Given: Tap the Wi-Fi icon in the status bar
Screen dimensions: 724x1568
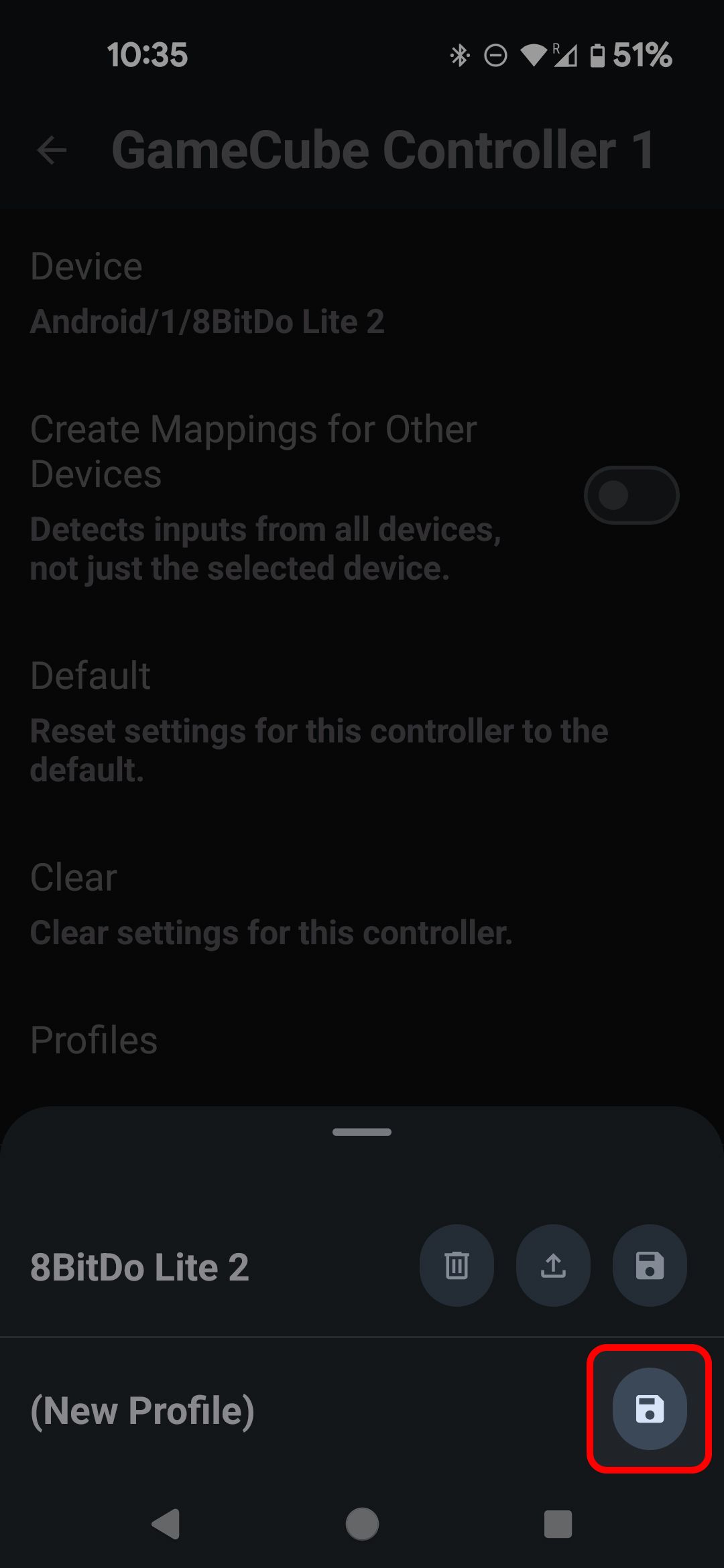Looking at the screenshot, I should pos(533,56).
